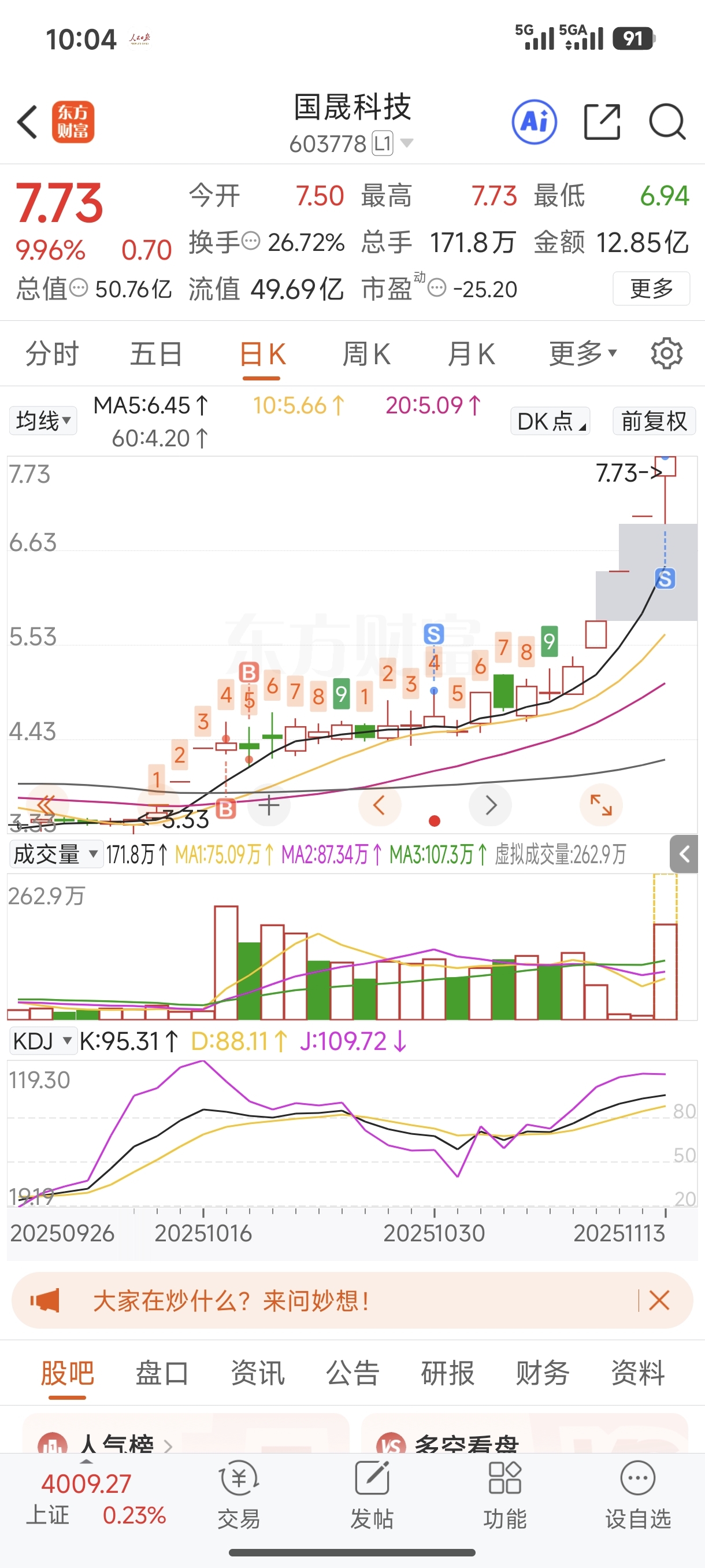Switch to the 公告 tab
This screenshot has height=1568, width=705.
point(353,1373)
